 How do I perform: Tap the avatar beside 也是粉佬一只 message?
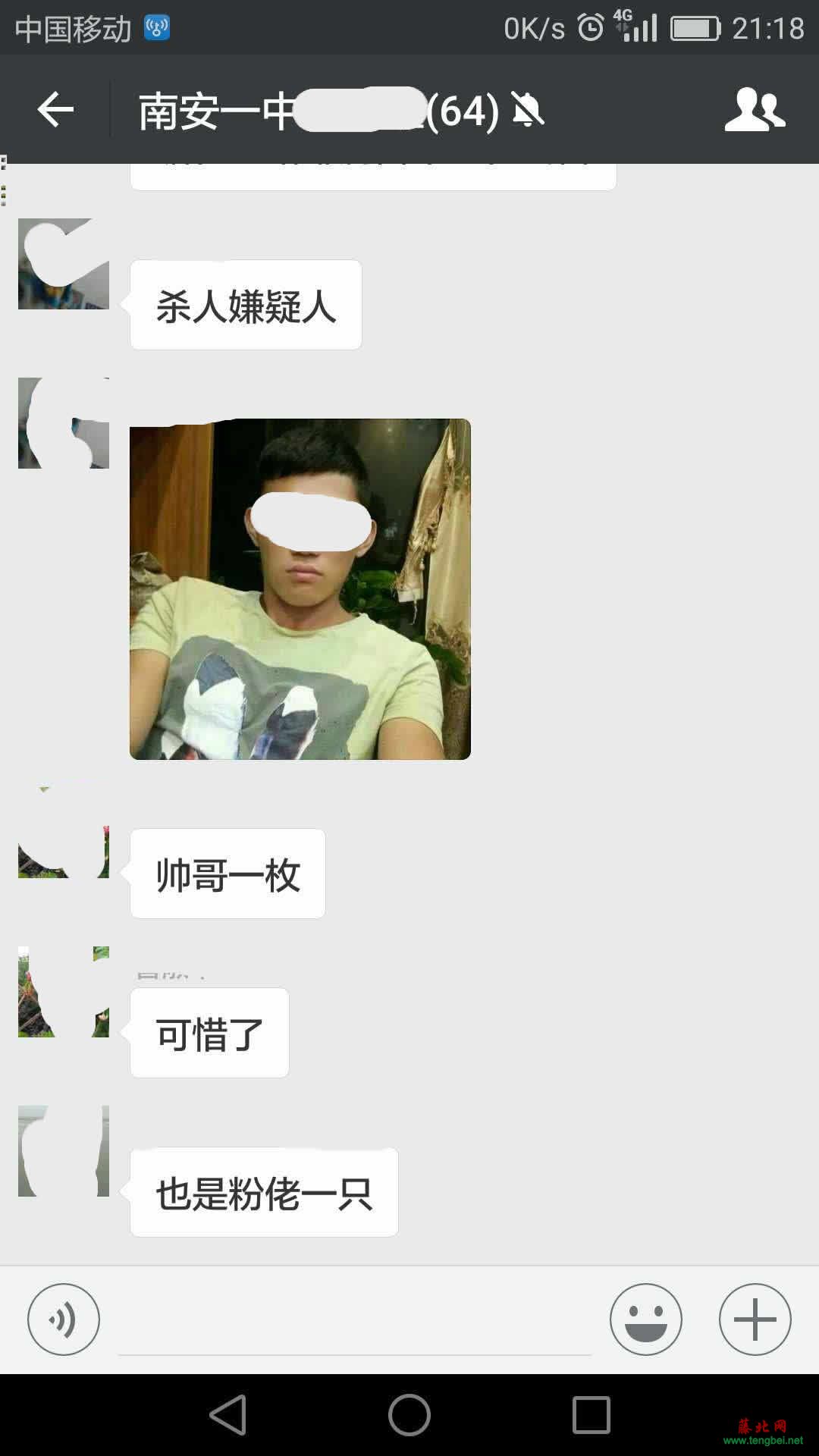(x=64, y=1151)
